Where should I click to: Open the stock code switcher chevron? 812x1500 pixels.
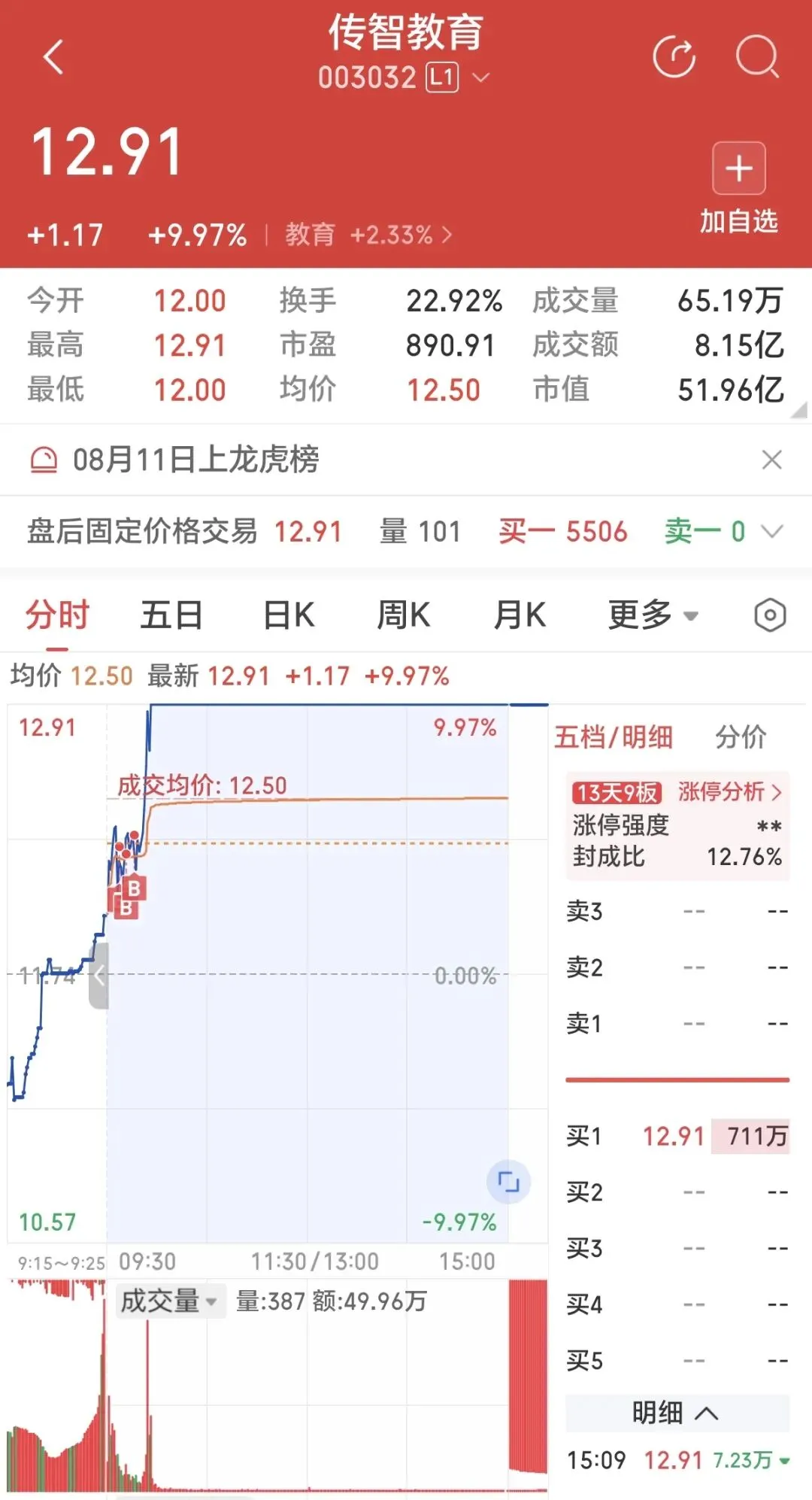point(480,77)
